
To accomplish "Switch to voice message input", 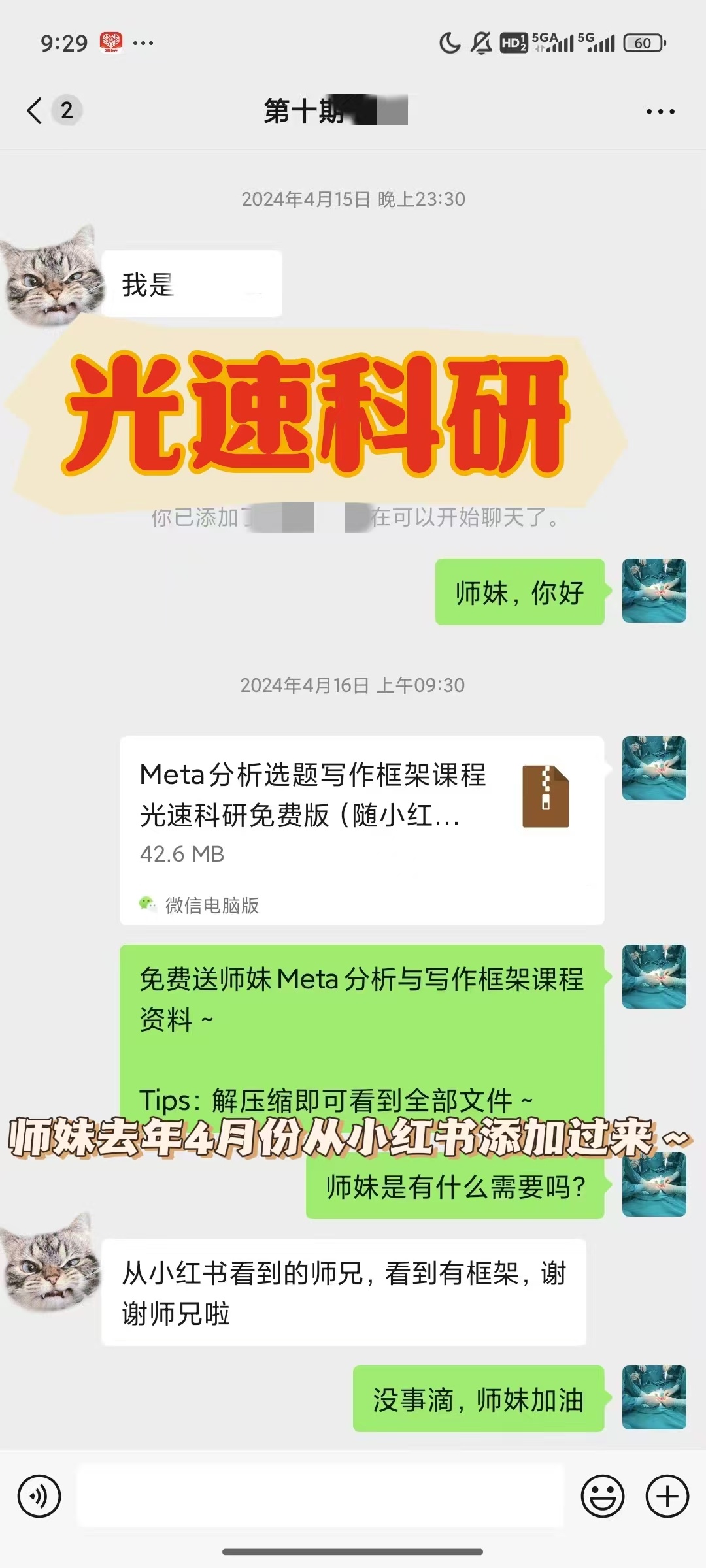I will point(39,1495).
